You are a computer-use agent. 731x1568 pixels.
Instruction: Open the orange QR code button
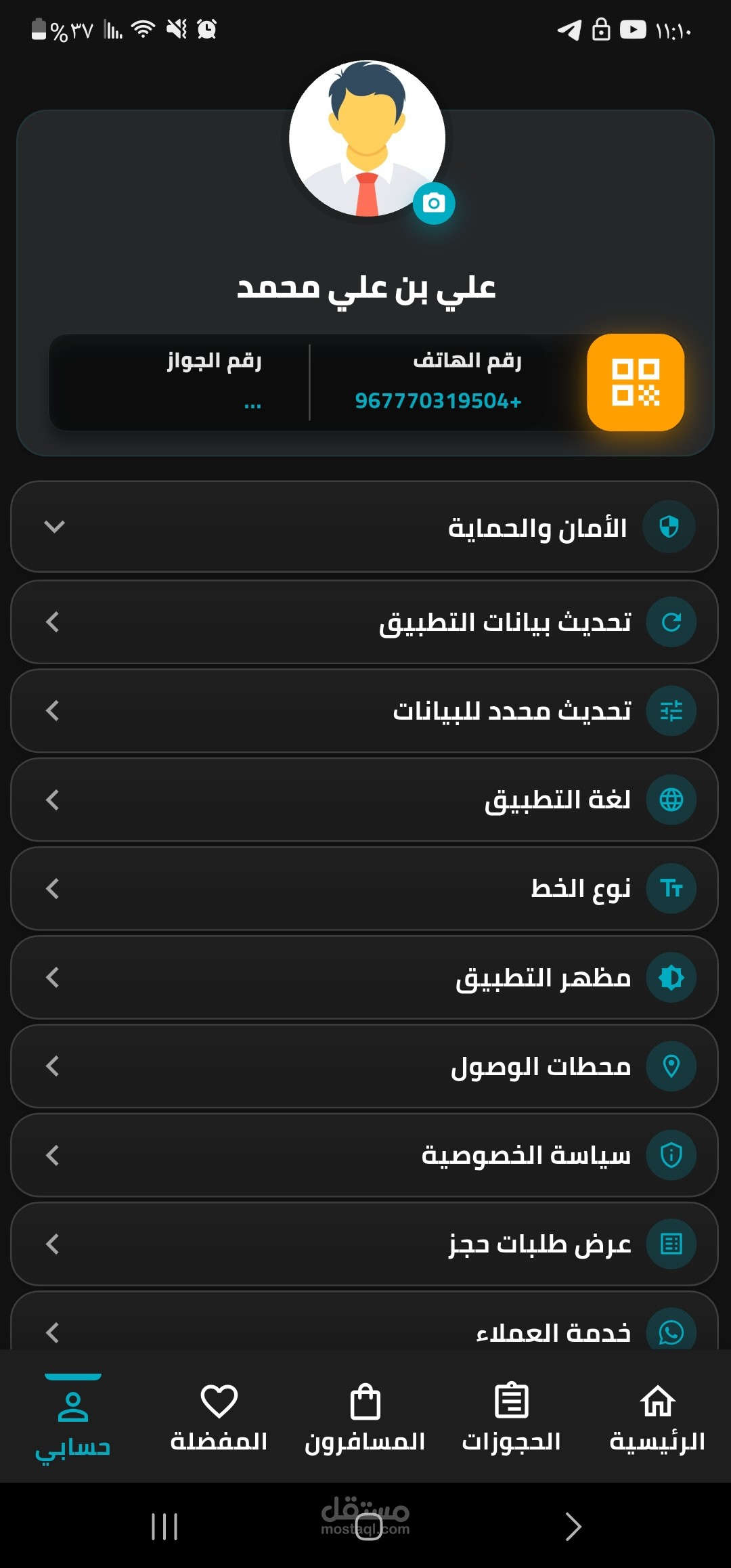pyautogui.click(x=635, y=383)
